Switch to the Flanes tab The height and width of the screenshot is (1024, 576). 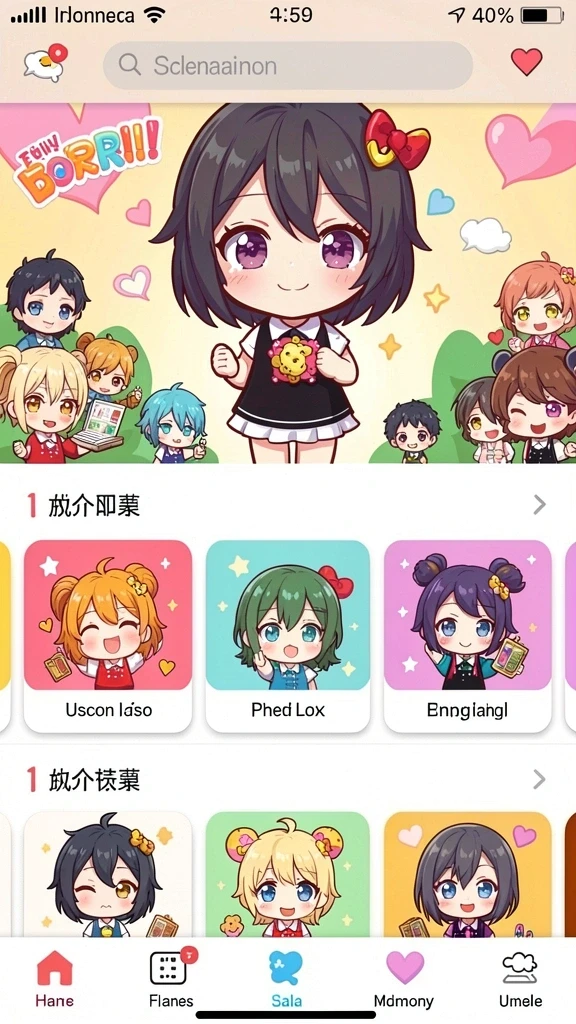[x=171, y=979]
